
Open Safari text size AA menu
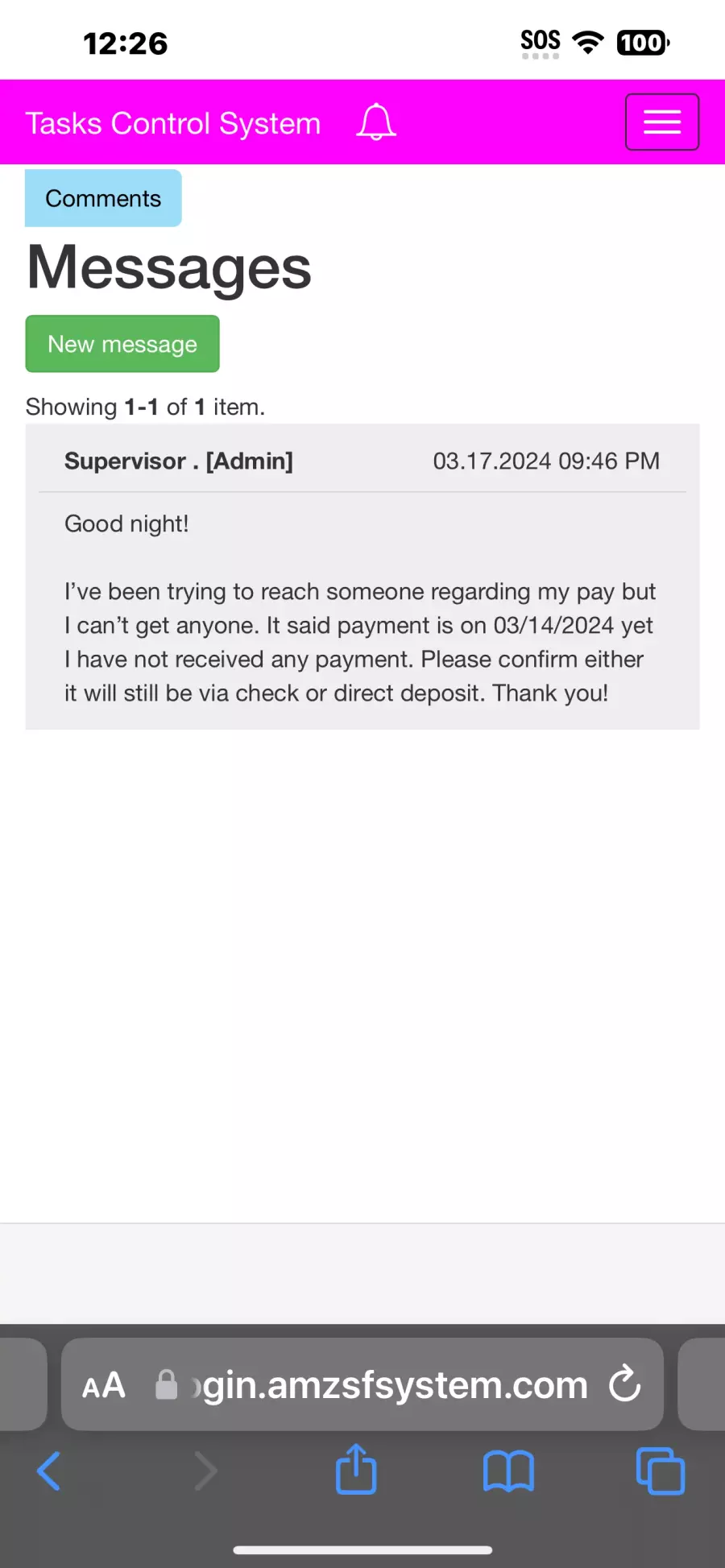104,1385
